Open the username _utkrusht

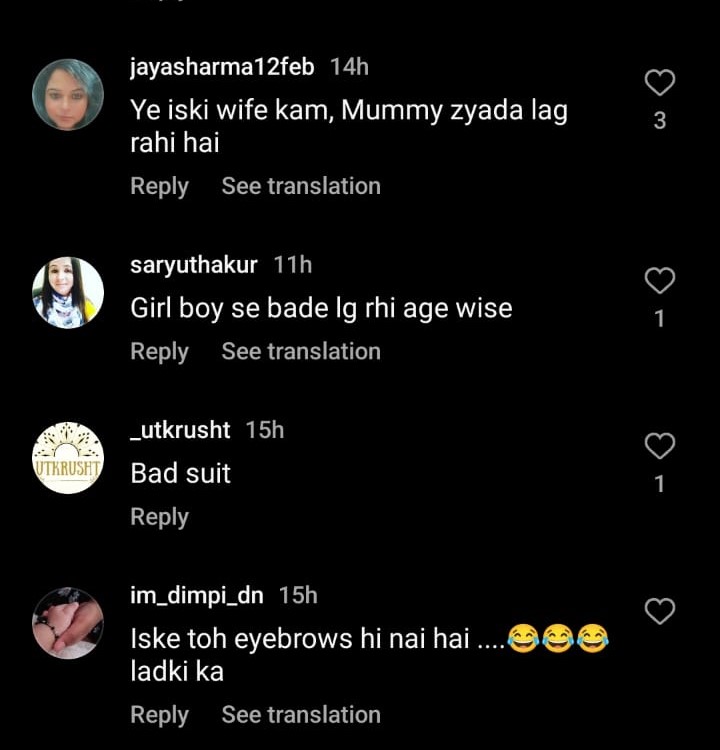pyautogui.click(x=180, y=430)
